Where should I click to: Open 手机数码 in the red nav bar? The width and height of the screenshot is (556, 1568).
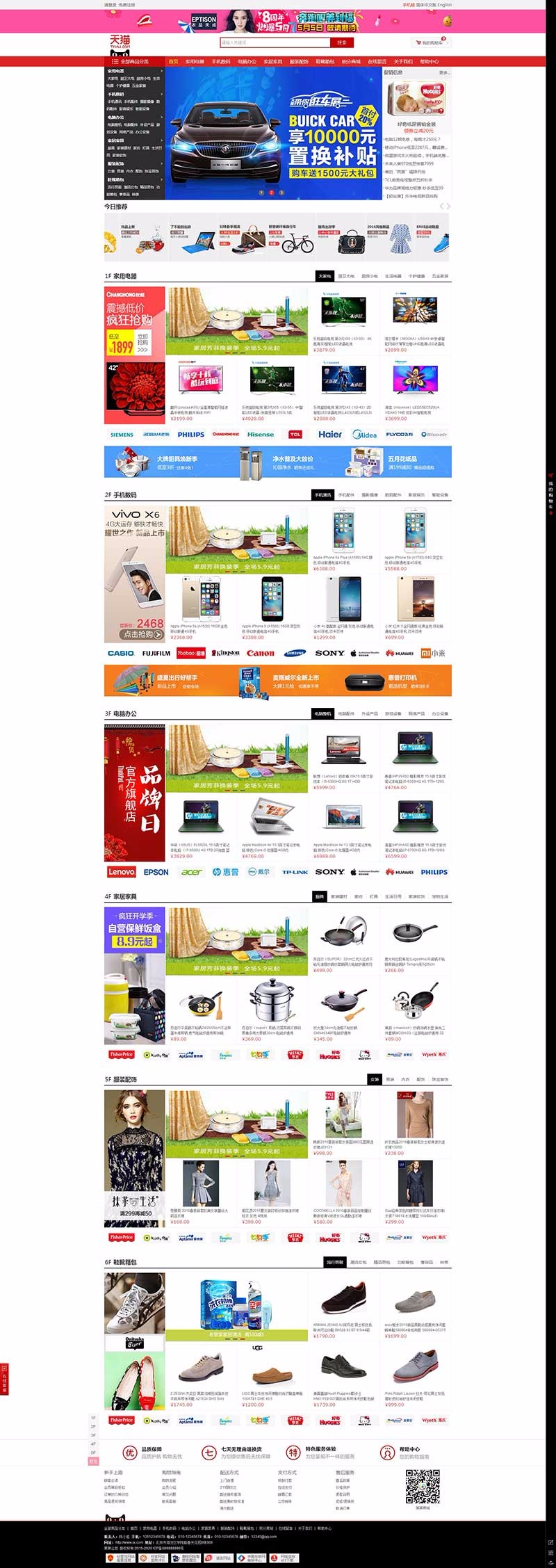[x=220, y=61]
